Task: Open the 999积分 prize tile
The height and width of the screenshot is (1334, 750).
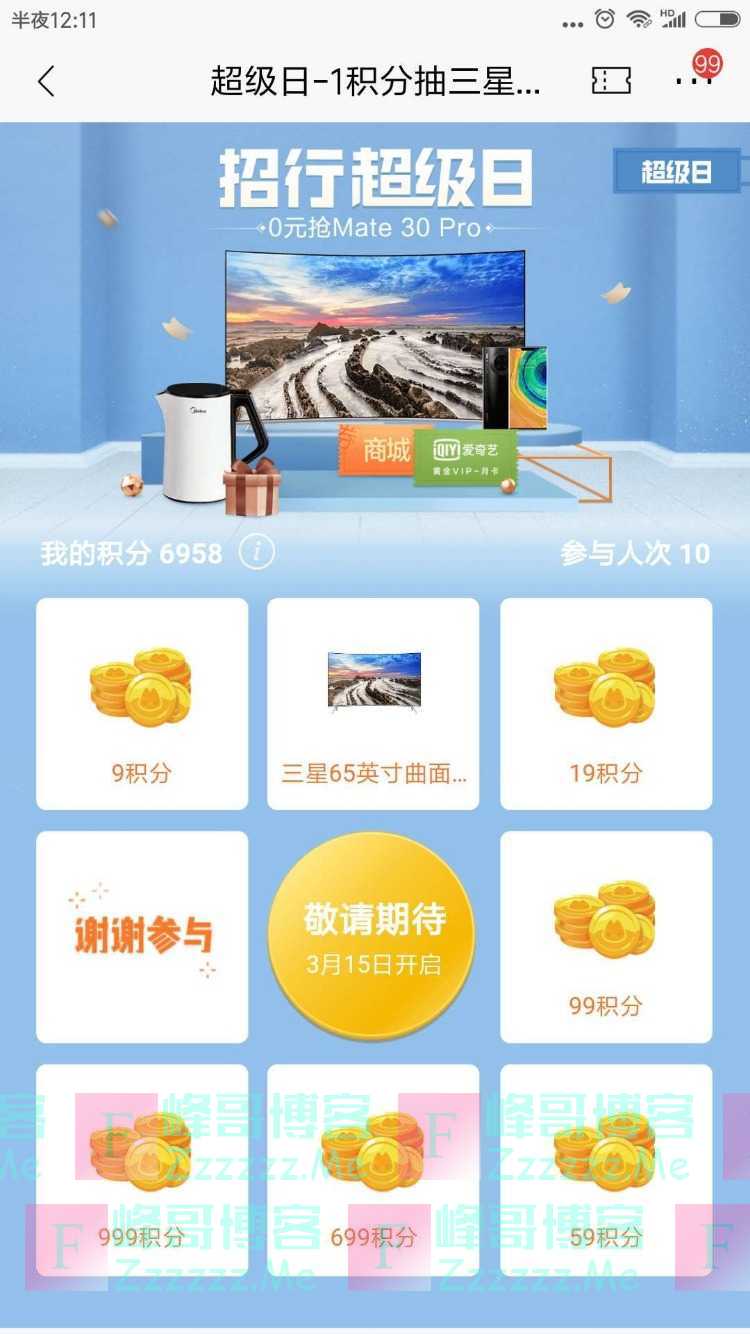Action: (x=140, y=1170)
